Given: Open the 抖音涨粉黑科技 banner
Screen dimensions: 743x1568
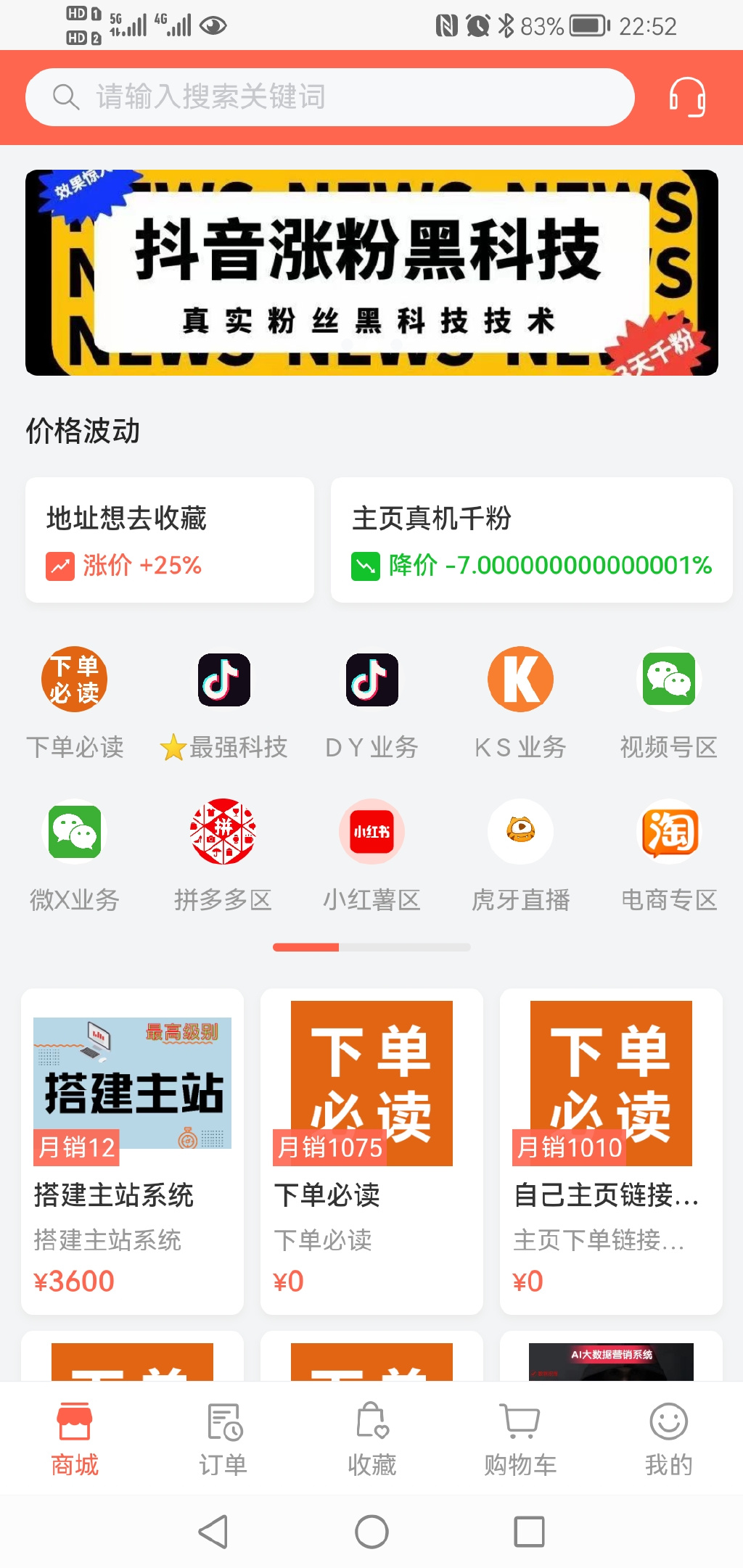Looking at the screenshot, I should (x=371, y=273).
